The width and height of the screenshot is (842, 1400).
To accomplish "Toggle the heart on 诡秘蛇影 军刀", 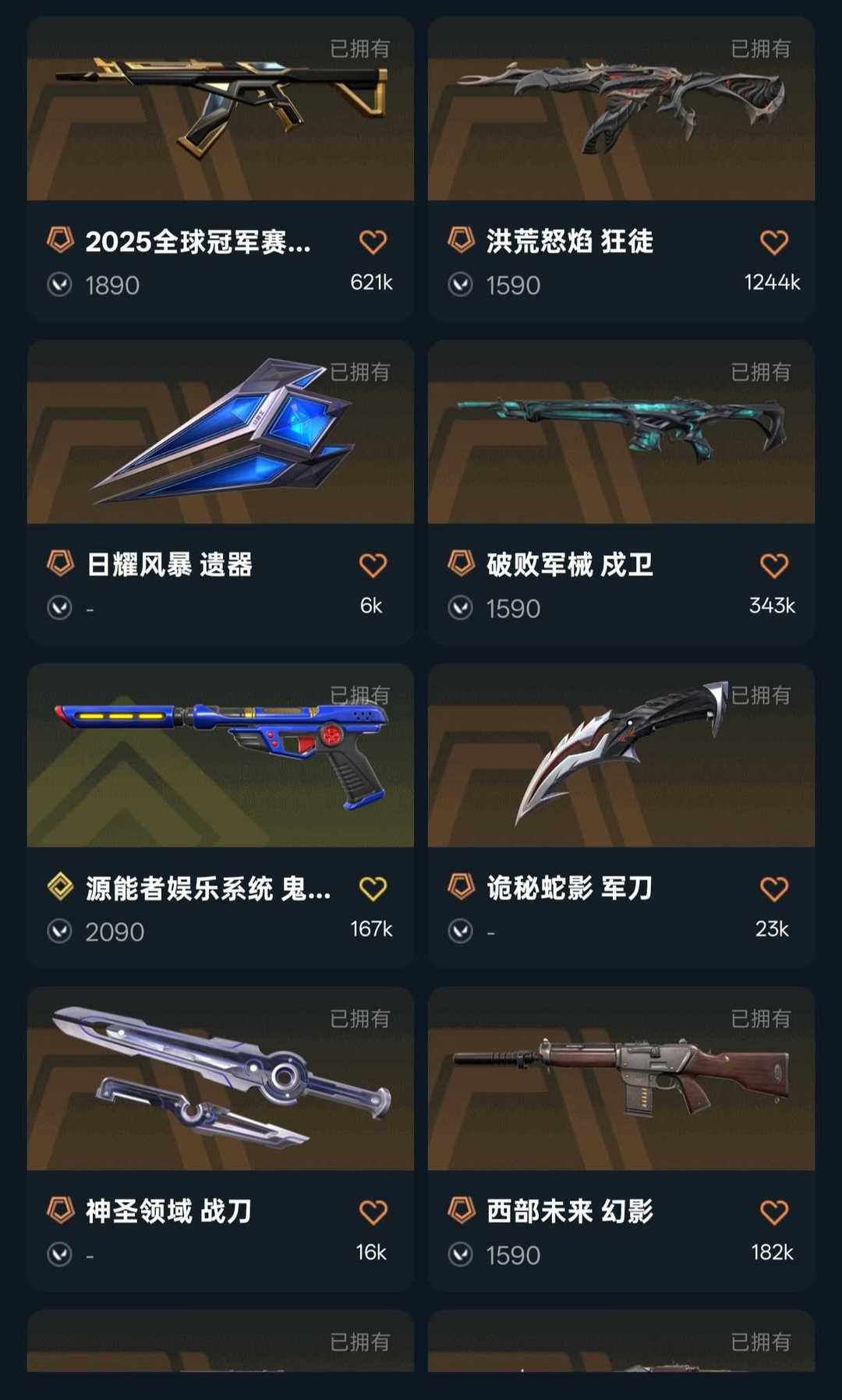I will 774,889.
